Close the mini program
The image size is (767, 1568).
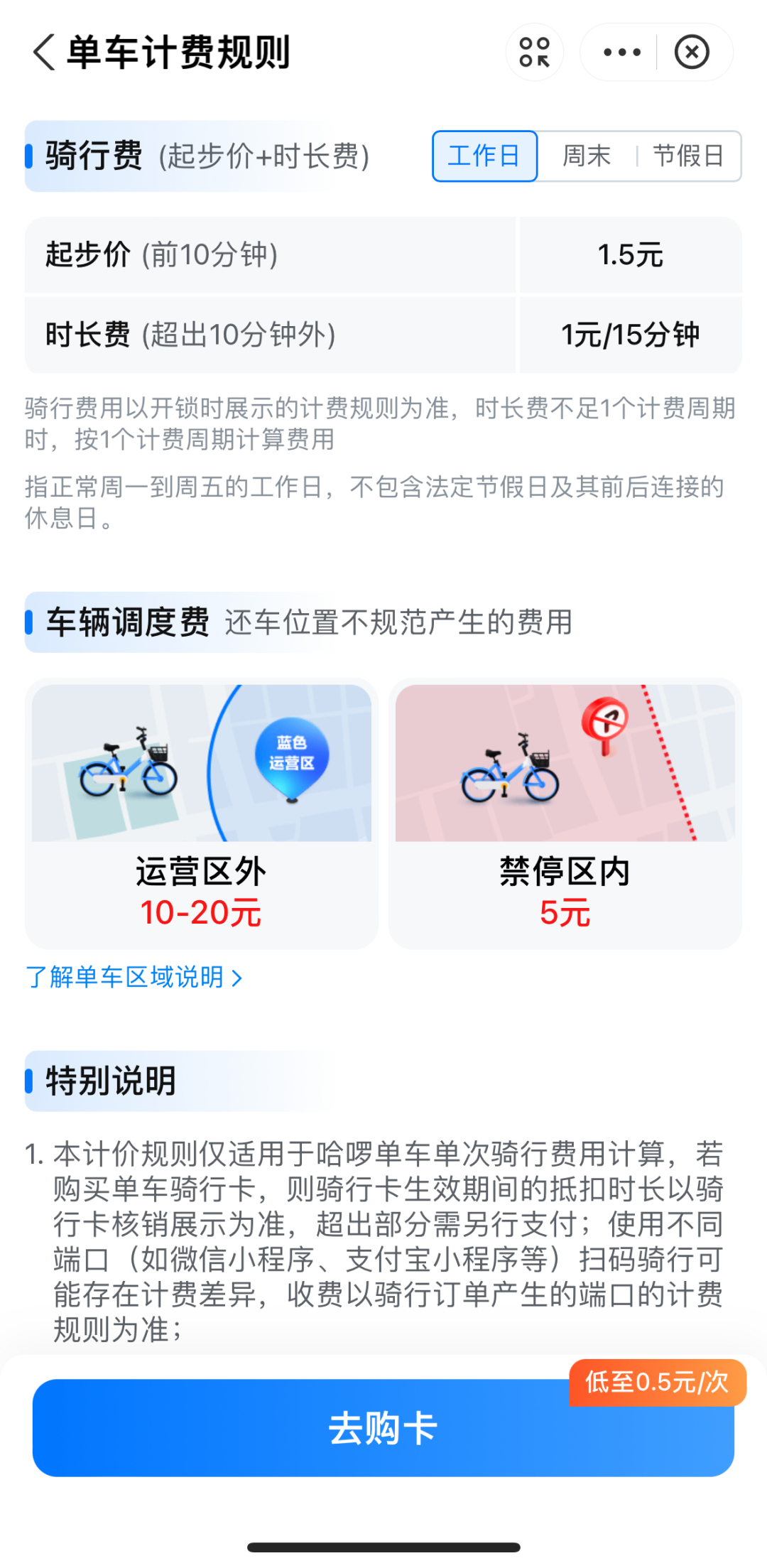[692, 53]
